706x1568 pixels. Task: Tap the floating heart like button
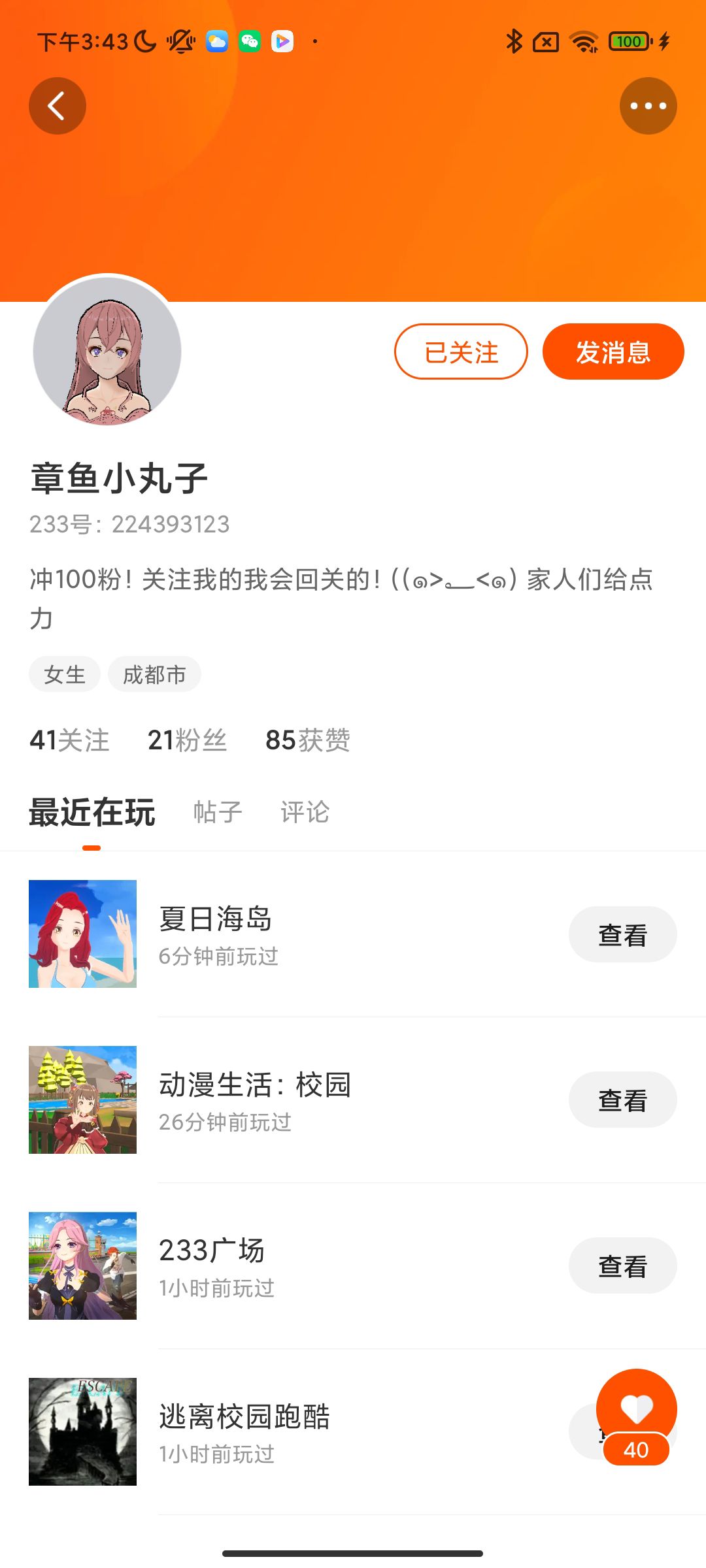click(x=636, y=1409)
